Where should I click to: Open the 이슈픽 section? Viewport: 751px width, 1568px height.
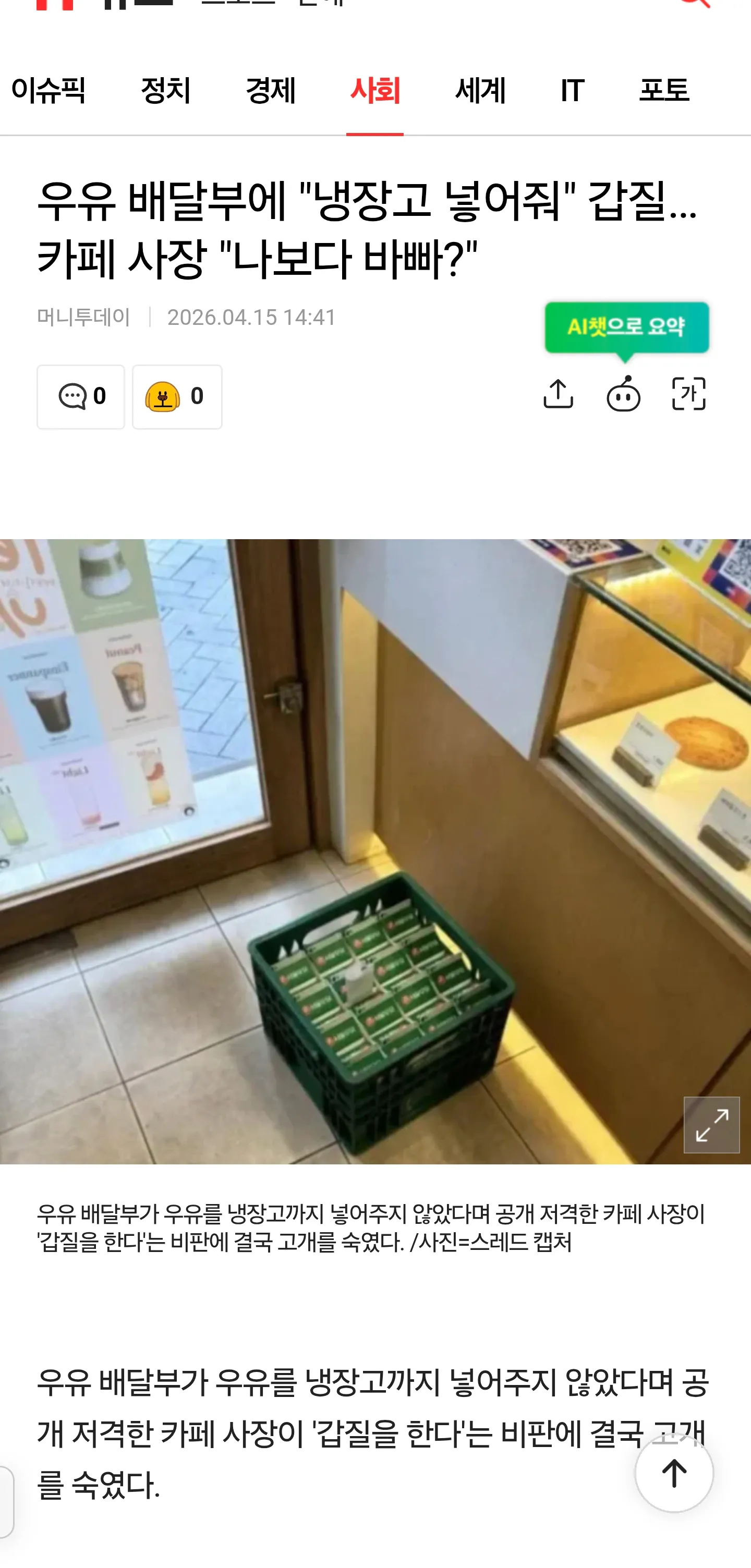click(52, 90)
